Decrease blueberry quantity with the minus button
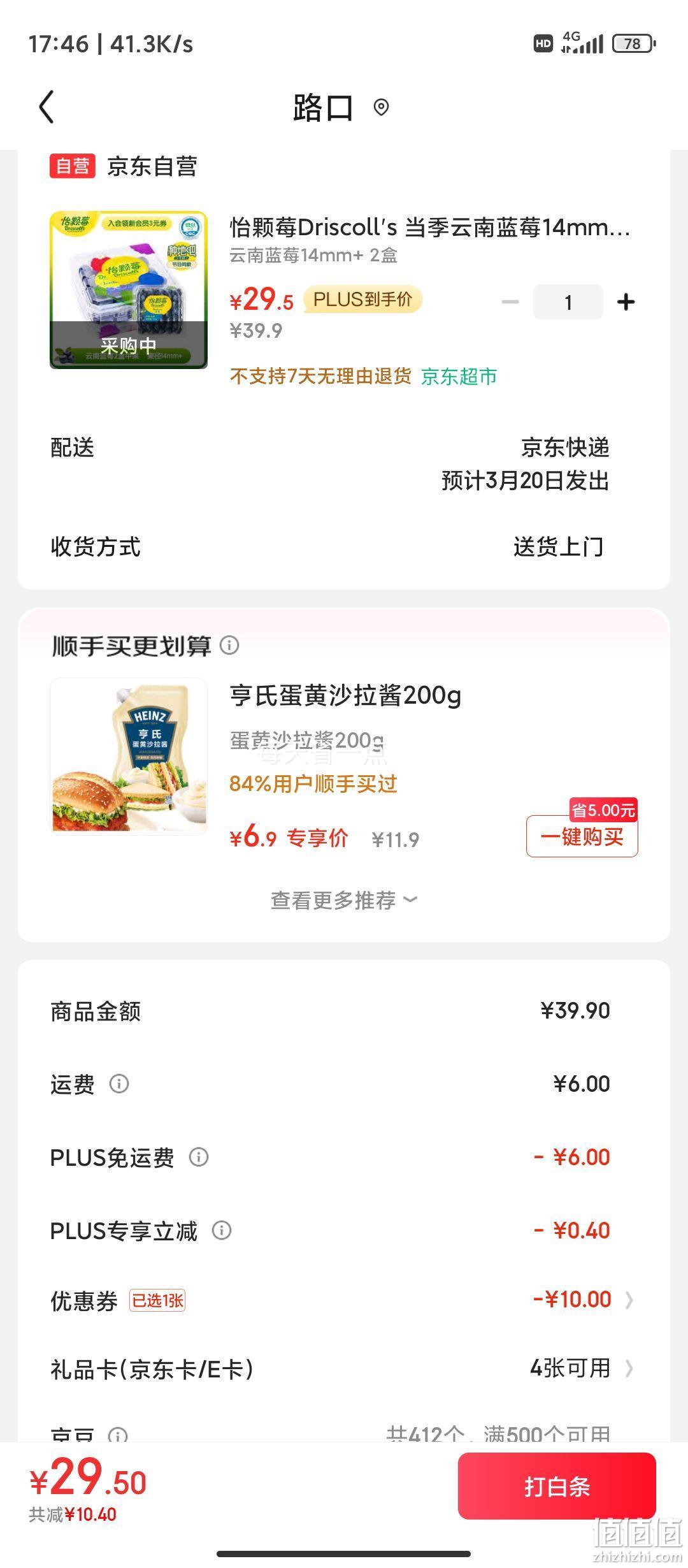 click(x=510, y=301)
